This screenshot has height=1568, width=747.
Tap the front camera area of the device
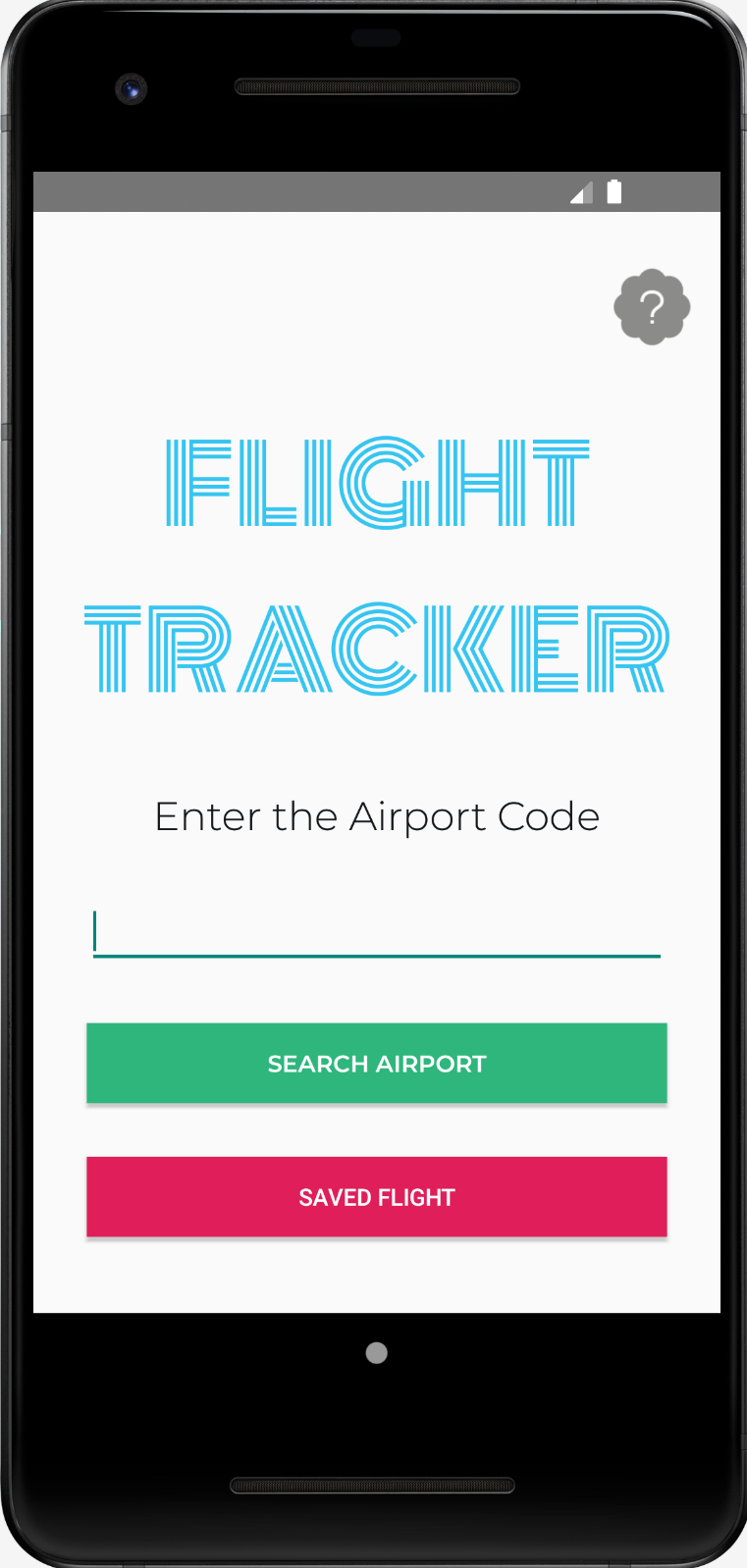tap(131, 88)
